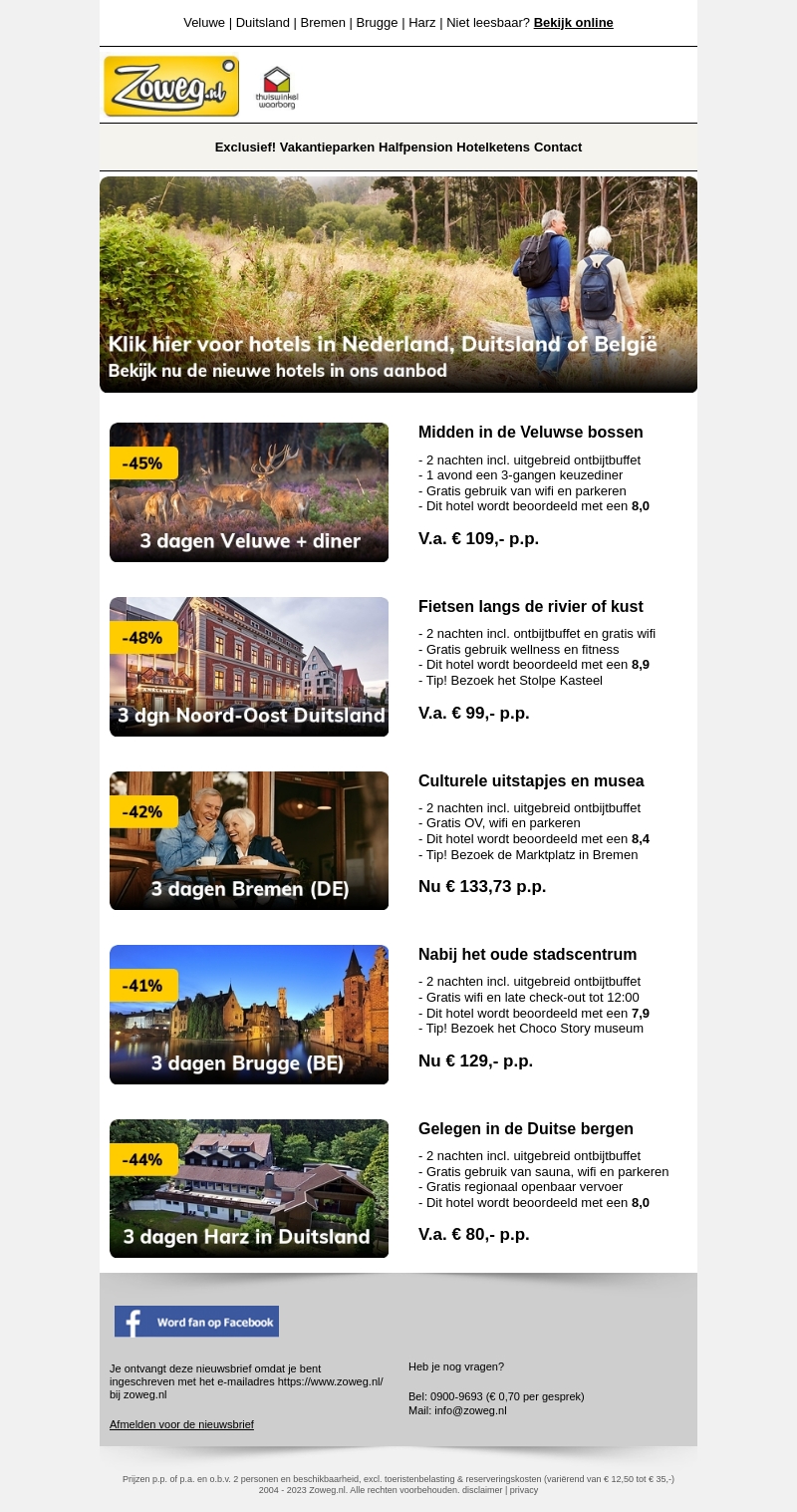Open the 3 dgn Noord-Oost Duitsland offer
The height and width of the screenshot is (1512, 797).
tap(249, 667)
